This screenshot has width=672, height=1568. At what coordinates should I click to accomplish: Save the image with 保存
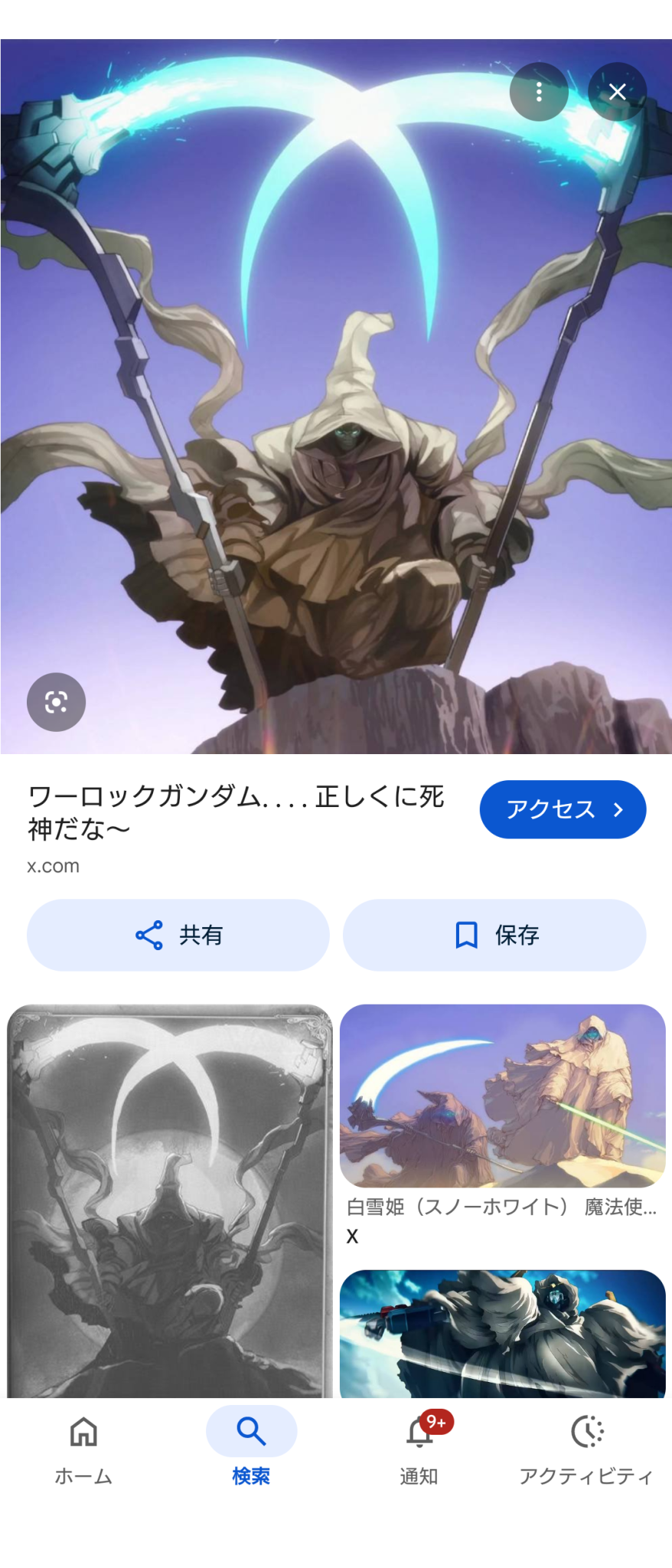(494, 935)
